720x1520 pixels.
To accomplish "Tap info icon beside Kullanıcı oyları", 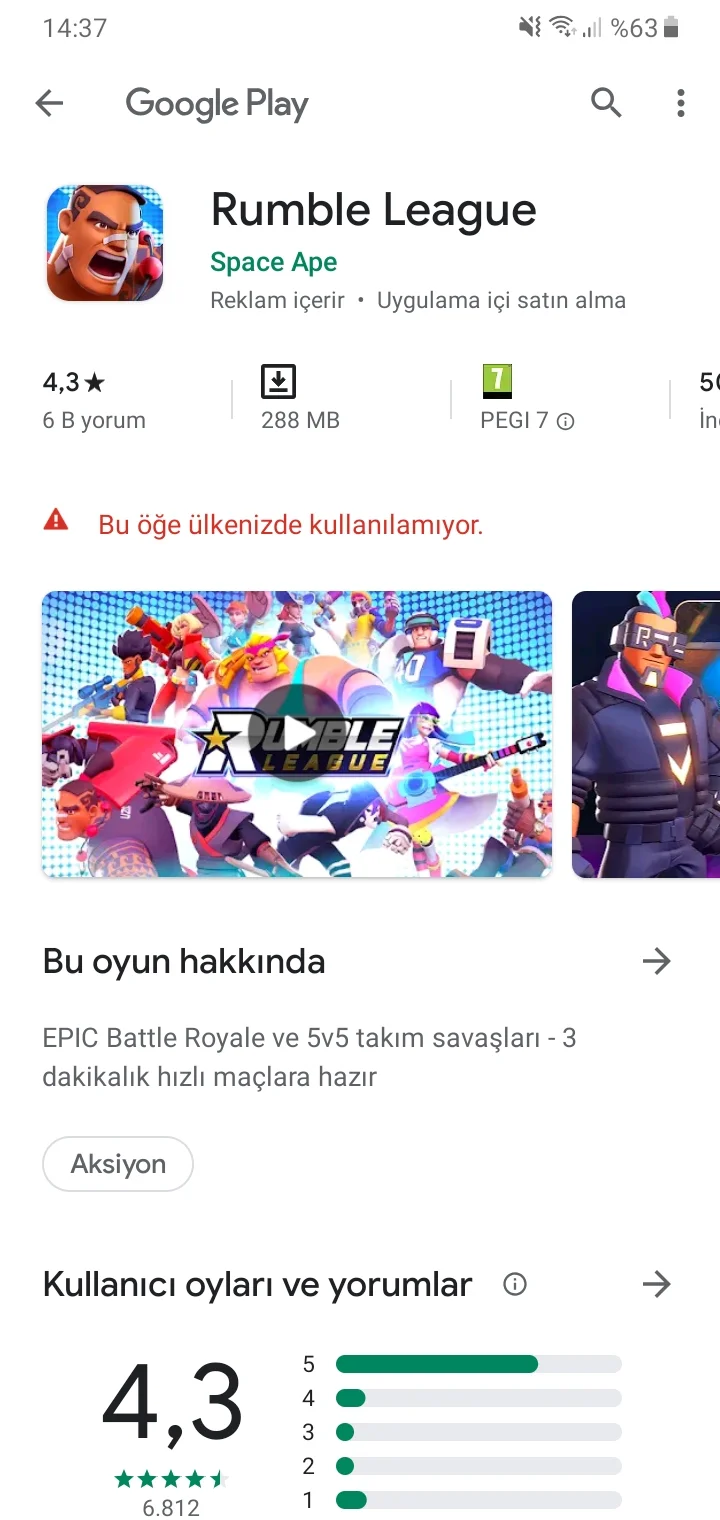I will (x=515, y=1284).
